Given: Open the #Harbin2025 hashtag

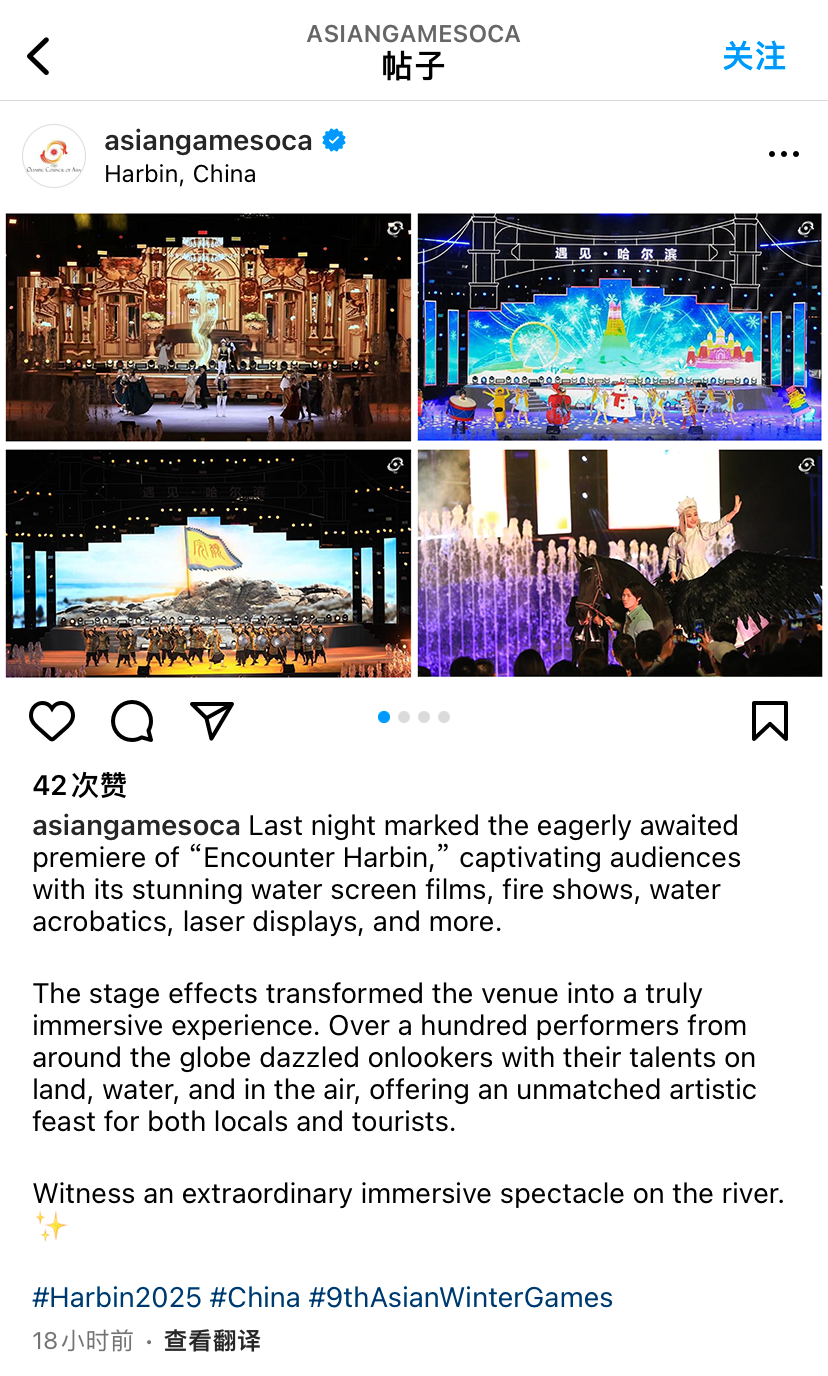Looking at the screenshot, I should [x=117, y=1298].
